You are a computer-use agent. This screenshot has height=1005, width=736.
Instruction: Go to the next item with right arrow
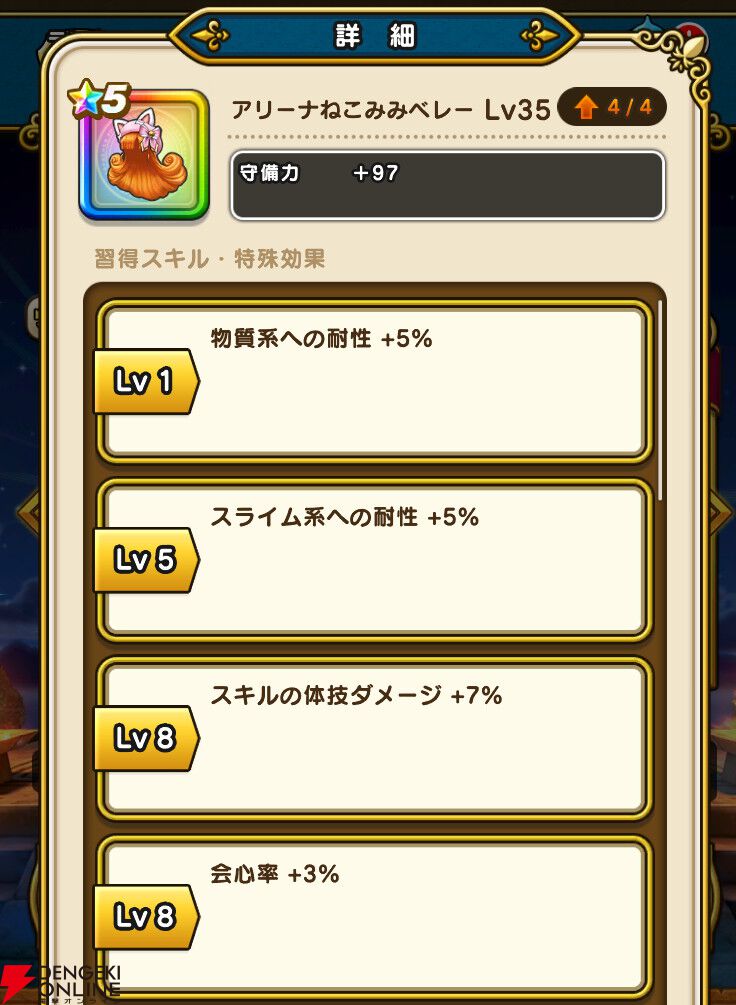tap(722, 510)
